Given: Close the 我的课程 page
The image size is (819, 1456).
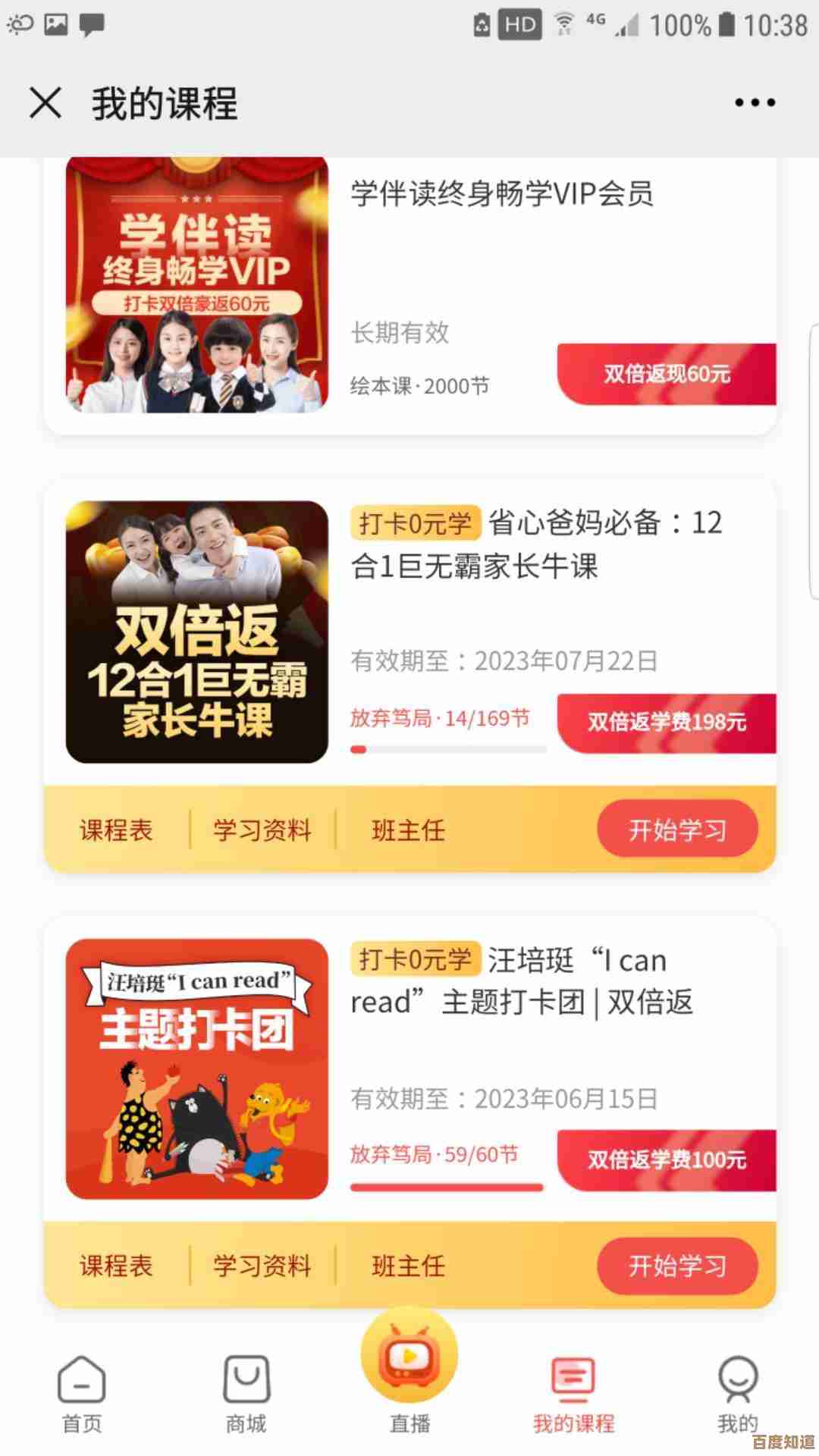Looking at the screenshot, I should (x=45, y=102).
